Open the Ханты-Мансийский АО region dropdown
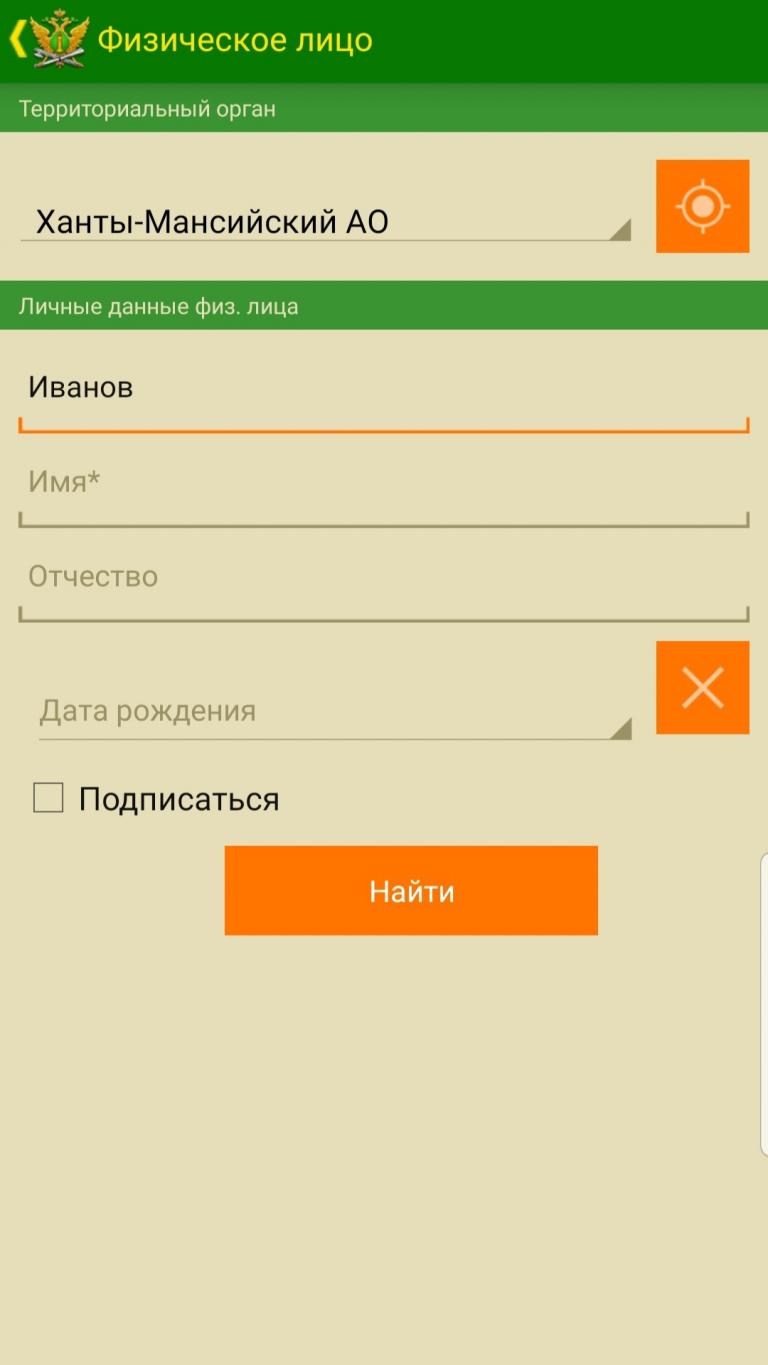Screen dimensions: 768x1365 325,222
